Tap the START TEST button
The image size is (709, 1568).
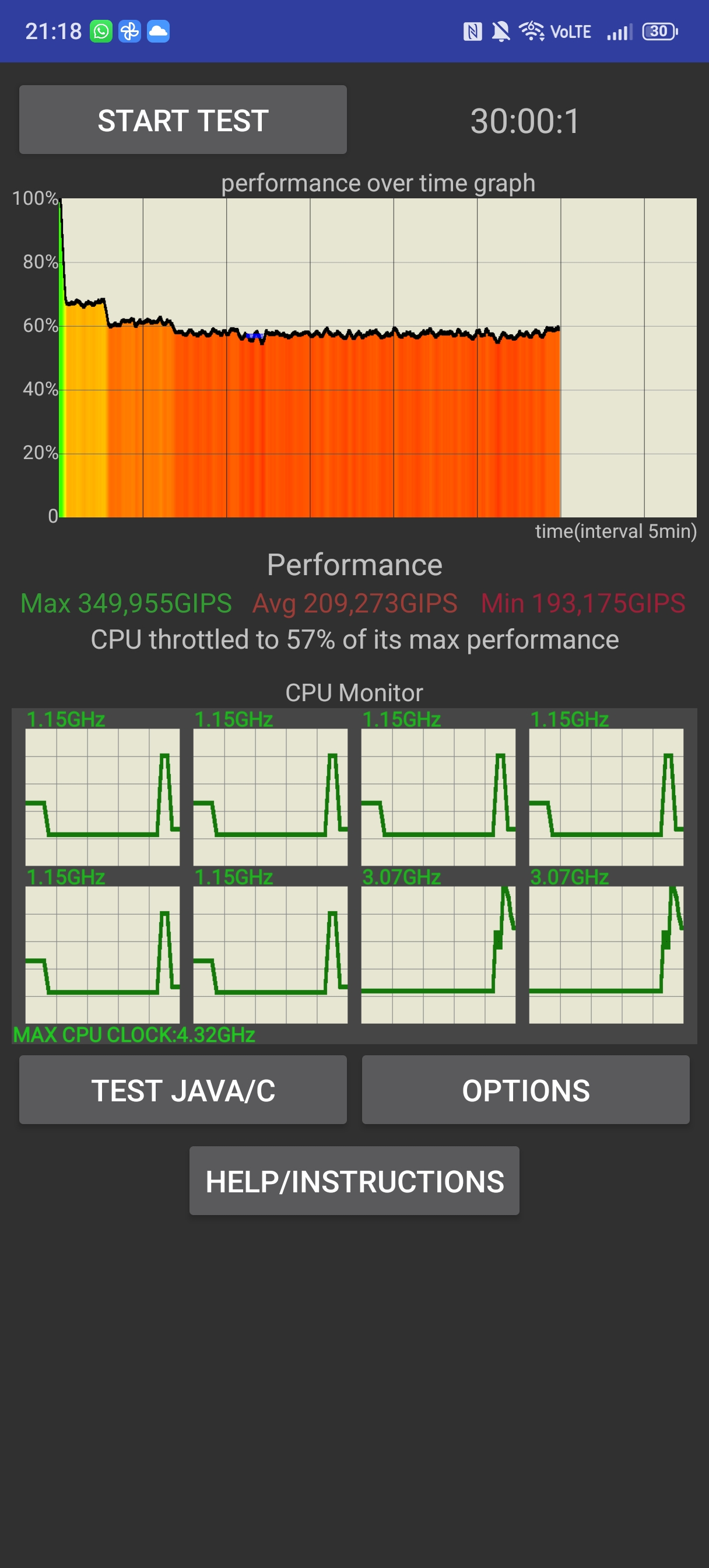click(182, 120)
